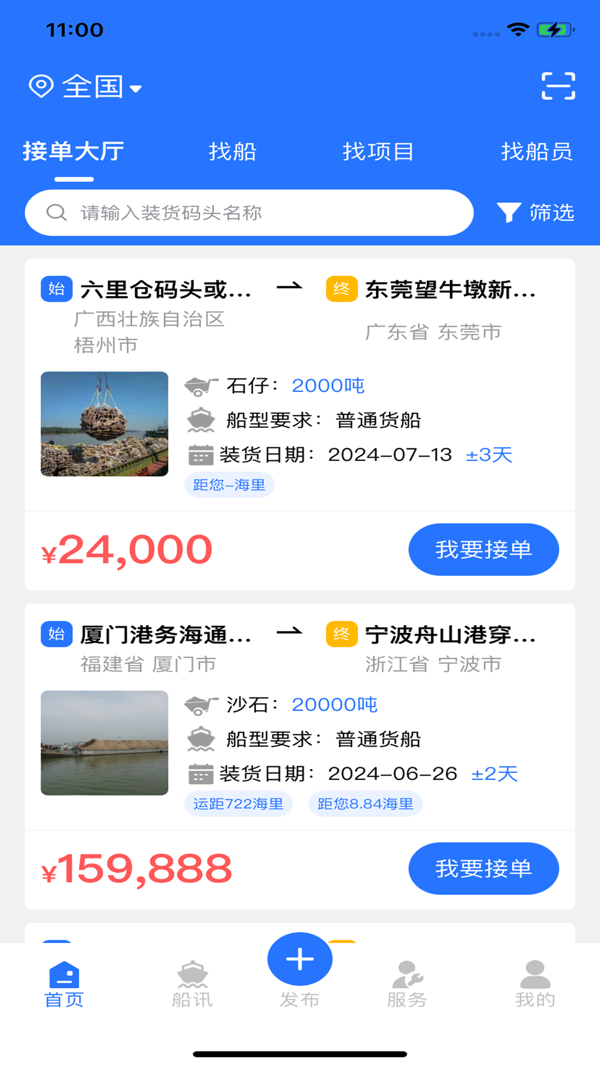
Task: Open the 筛选 filter options
Action: tap(536, 212)
